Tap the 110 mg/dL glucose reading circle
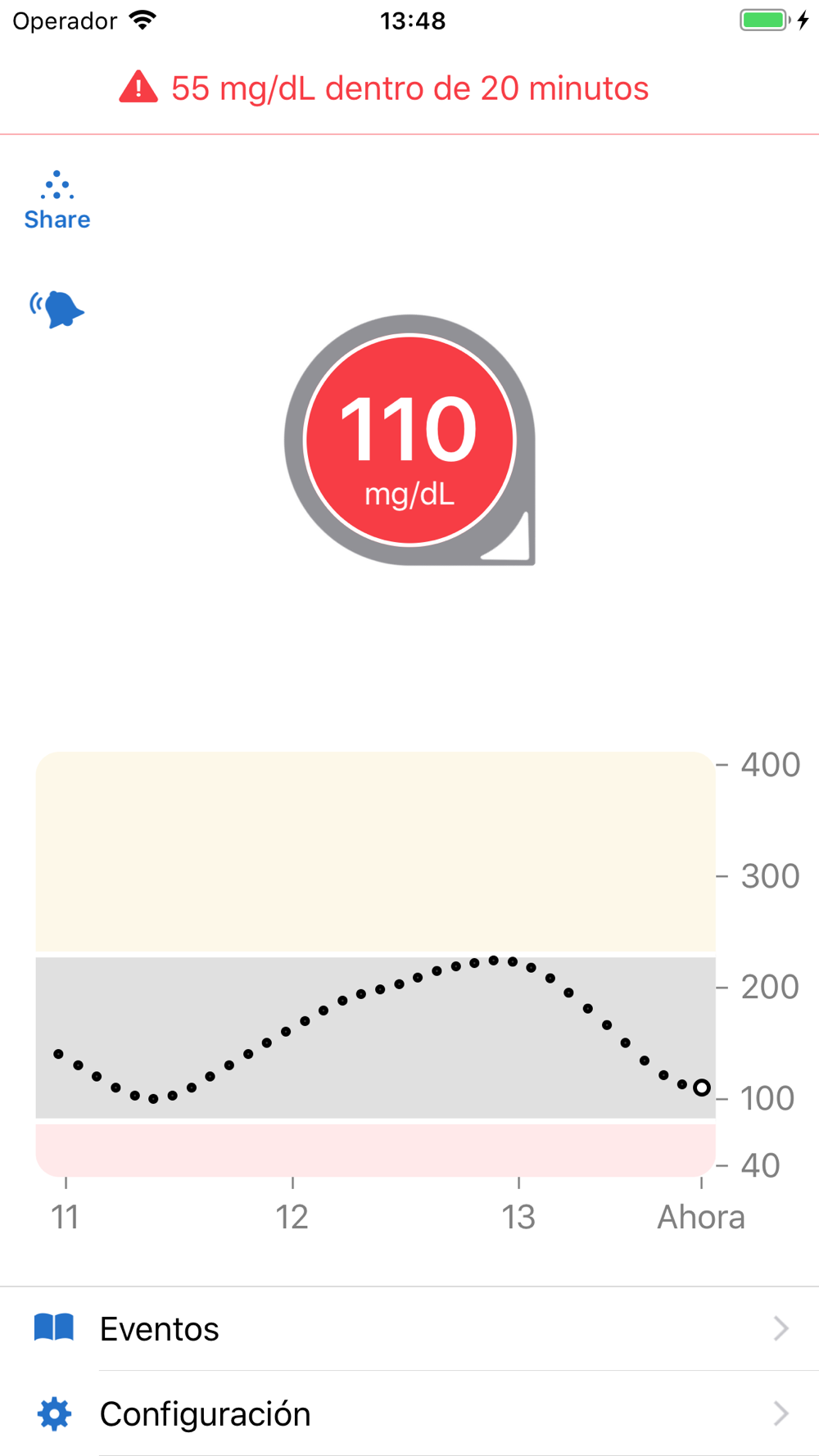 point(409,440)
